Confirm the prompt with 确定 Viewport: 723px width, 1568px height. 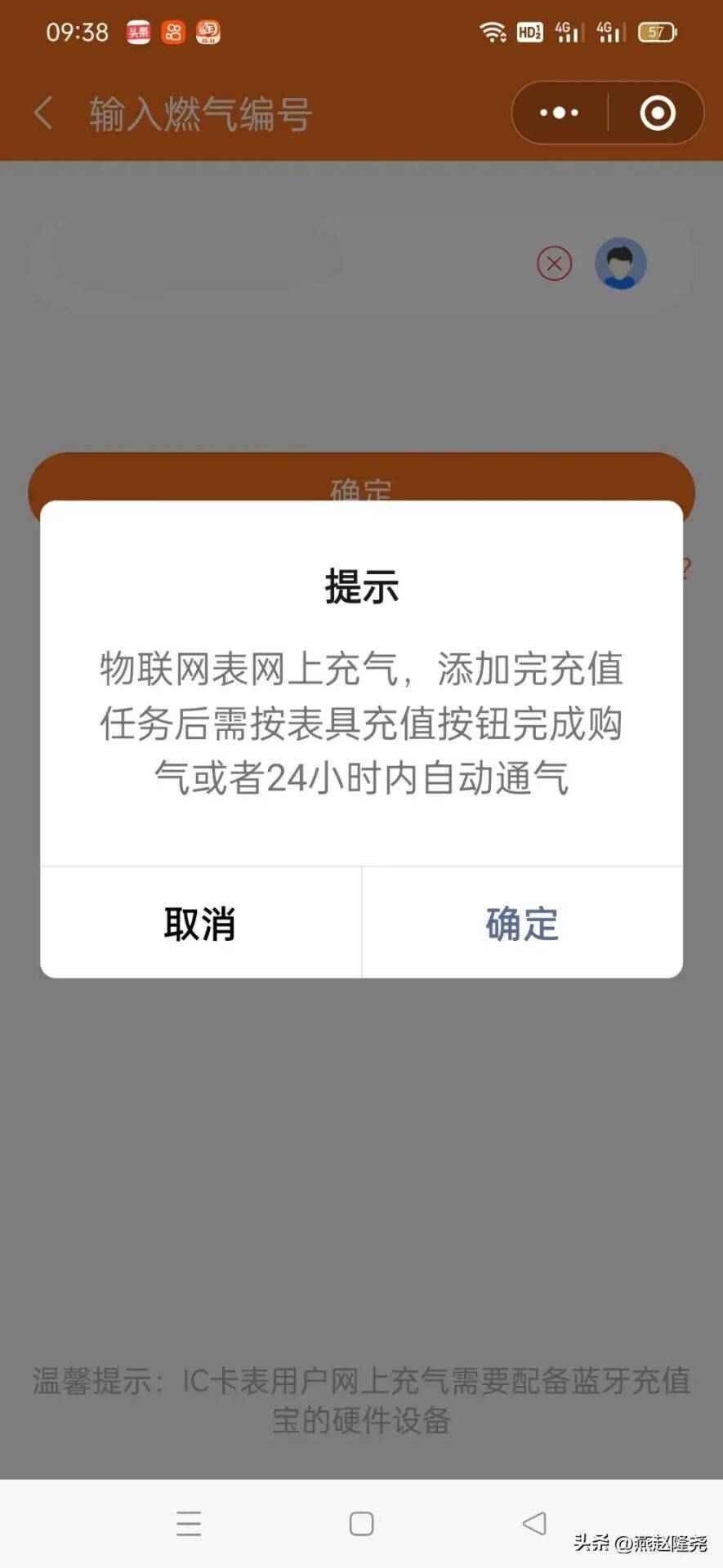[x=522, y=924]
